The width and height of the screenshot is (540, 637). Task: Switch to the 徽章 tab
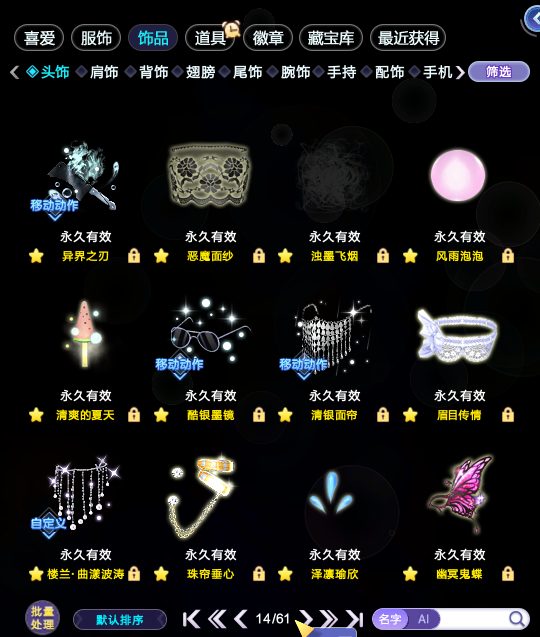tap(268, 38)
